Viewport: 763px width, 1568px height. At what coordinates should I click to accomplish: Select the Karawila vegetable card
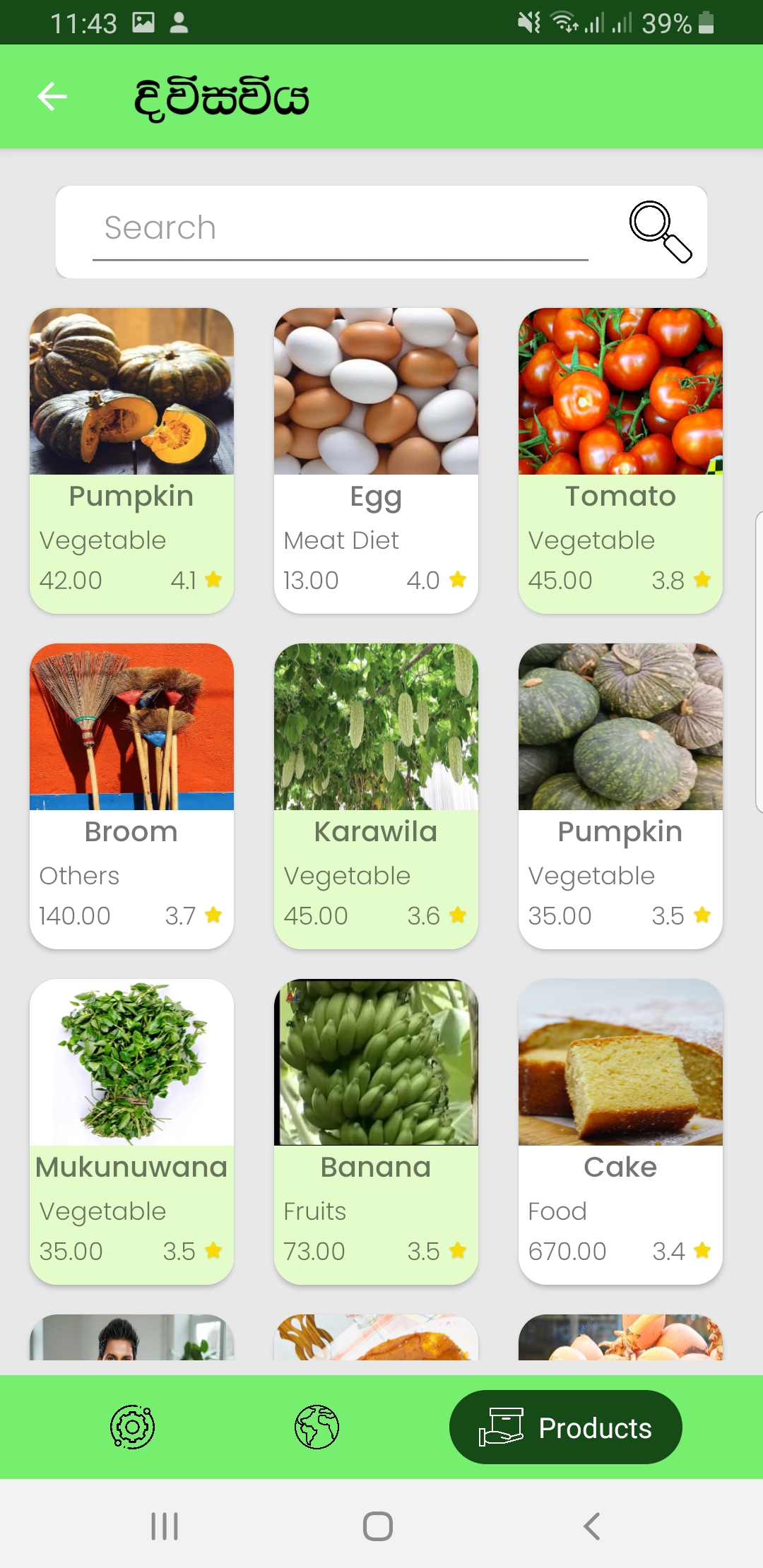pos(376,796)
